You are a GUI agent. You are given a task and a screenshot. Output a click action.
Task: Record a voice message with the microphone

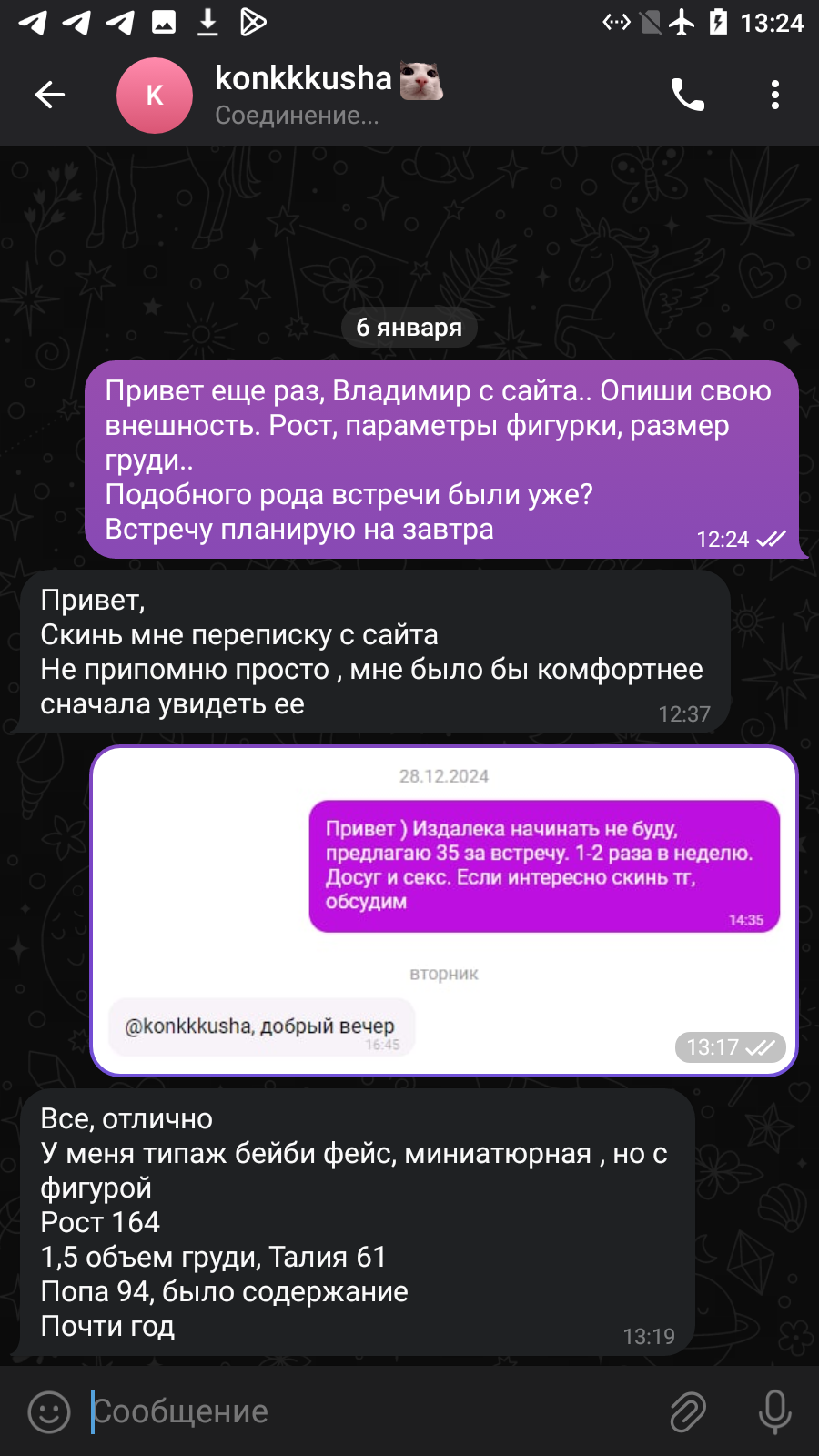[775, 1411]
